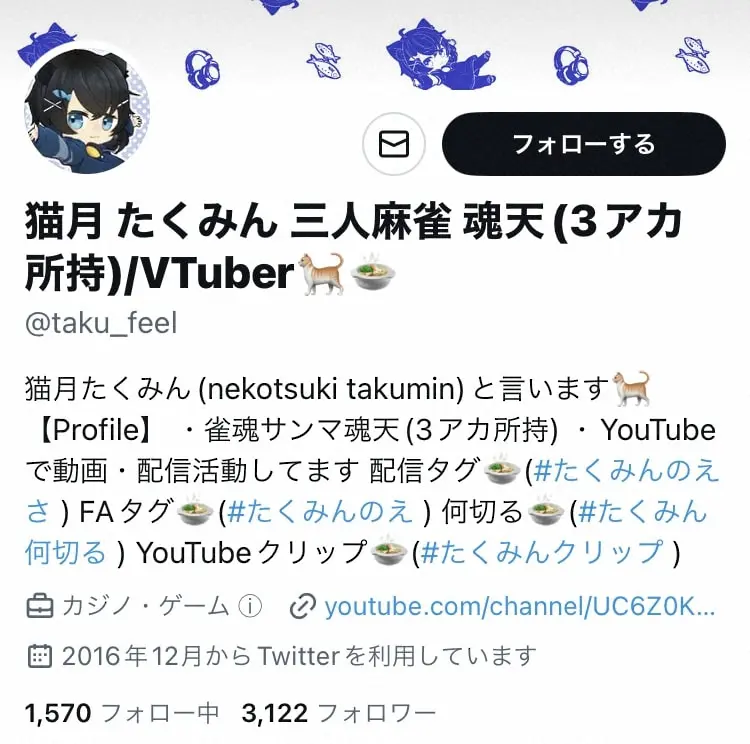Open hashtag #たくみんクリップ

(x=542, y=551)
